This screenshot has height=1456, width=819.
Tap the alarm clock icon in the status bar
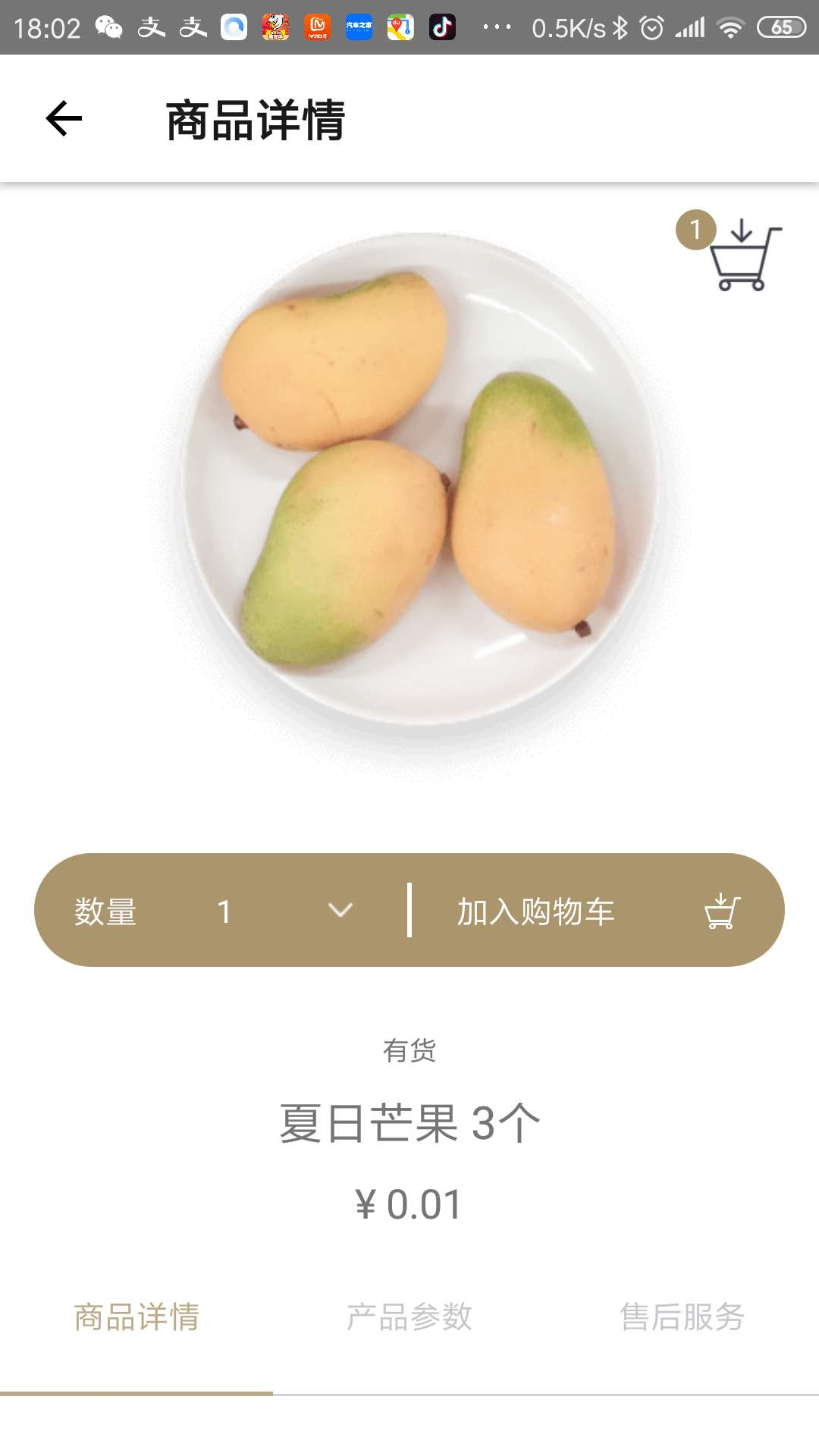(x=654, y=25)
